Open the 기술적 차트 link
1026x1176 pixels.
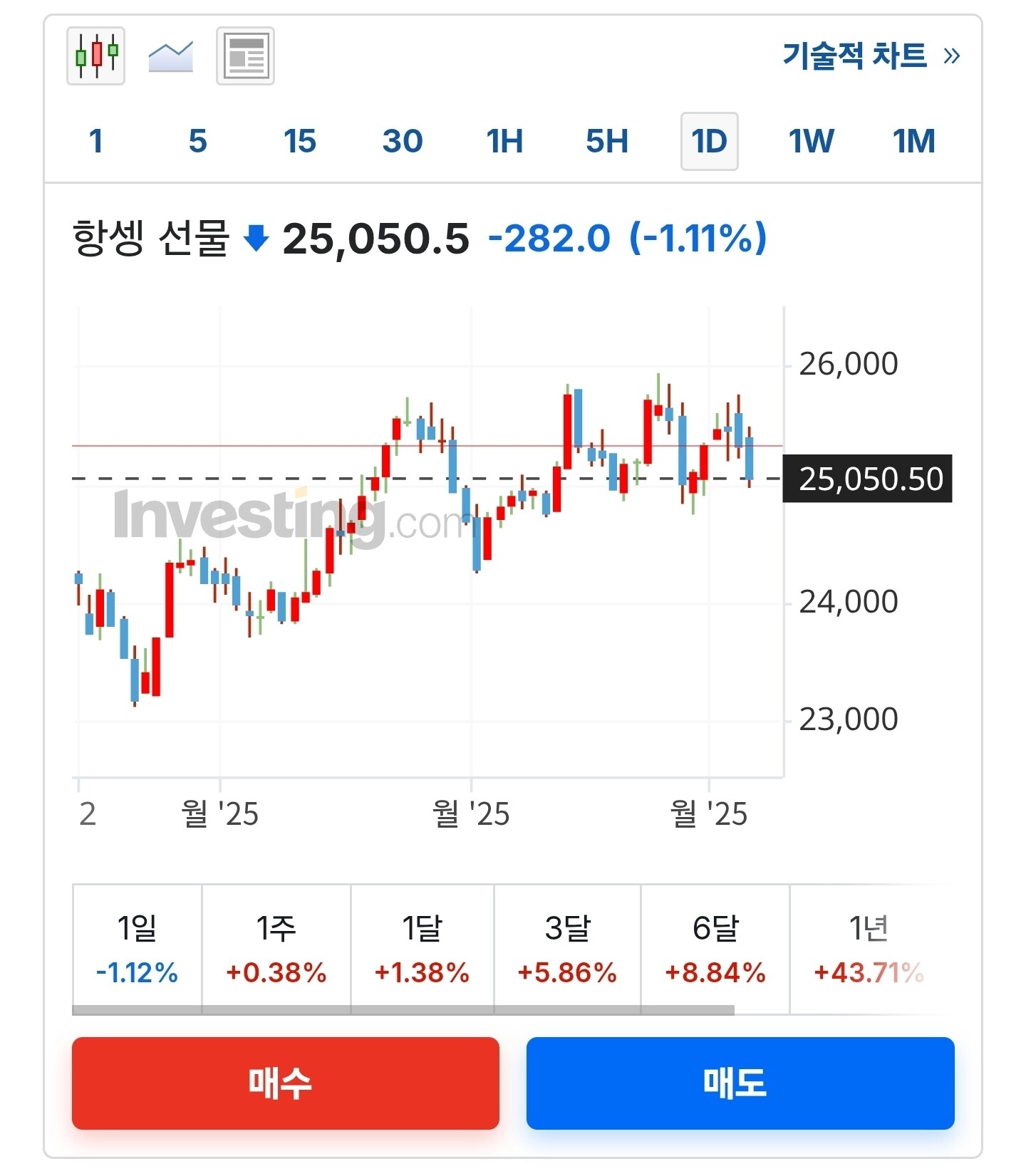tap(871, 56)
